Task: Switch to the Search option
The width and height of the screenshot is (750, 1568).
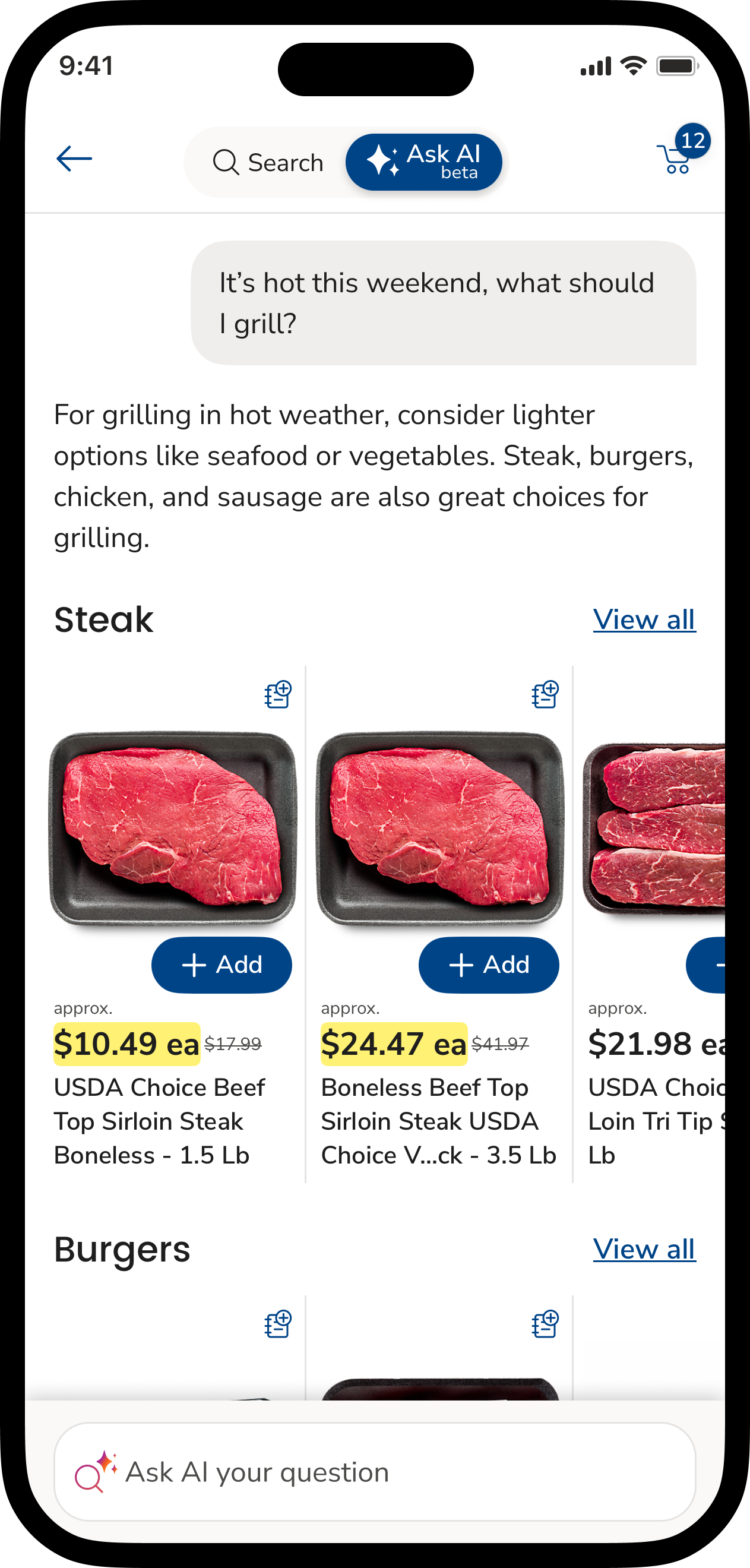Action: 268,163
